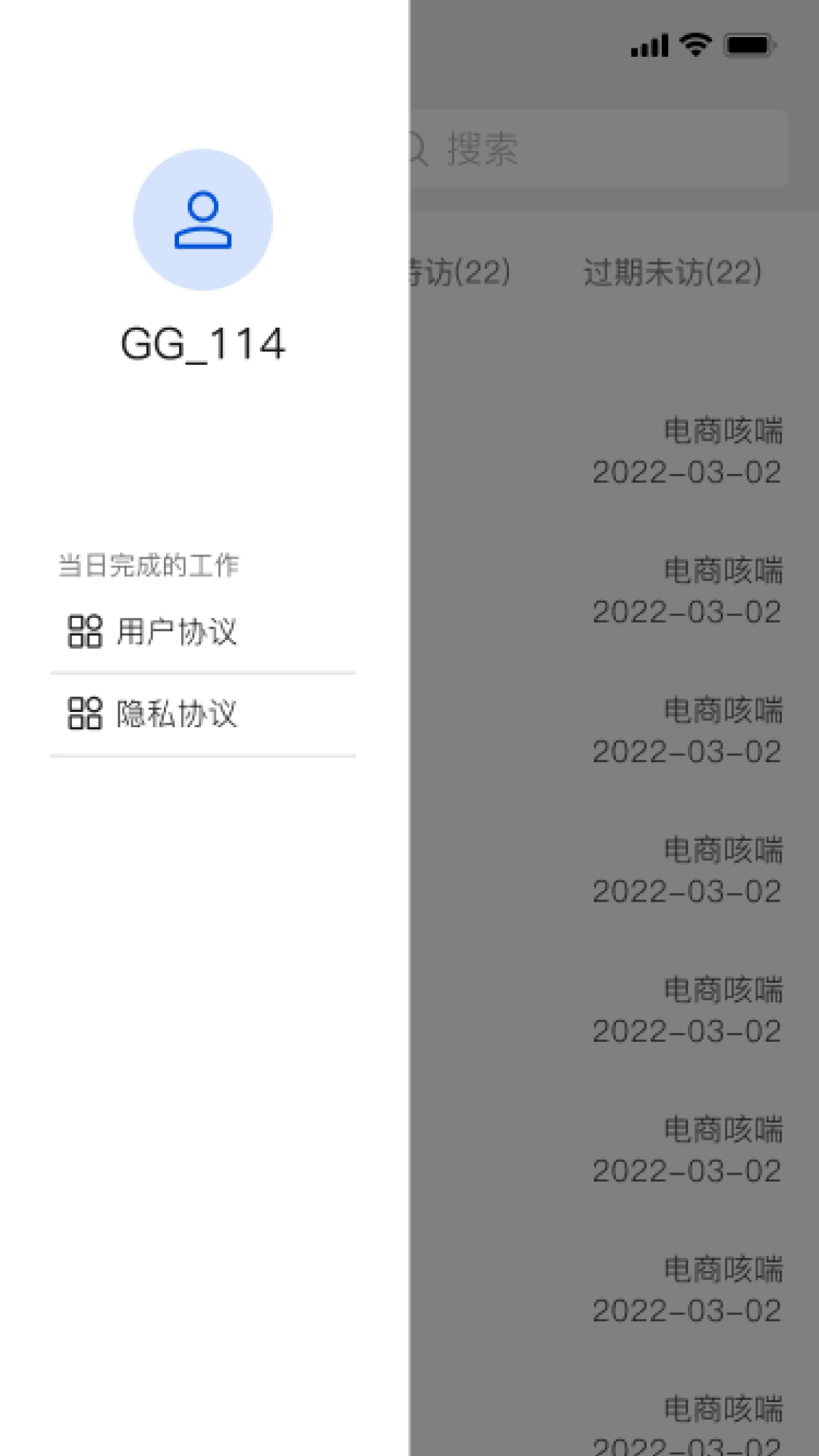The image size is (819, 1456).
Task: Select the grid icon beside 隐私协议
Action: click(x=83, y=714)
